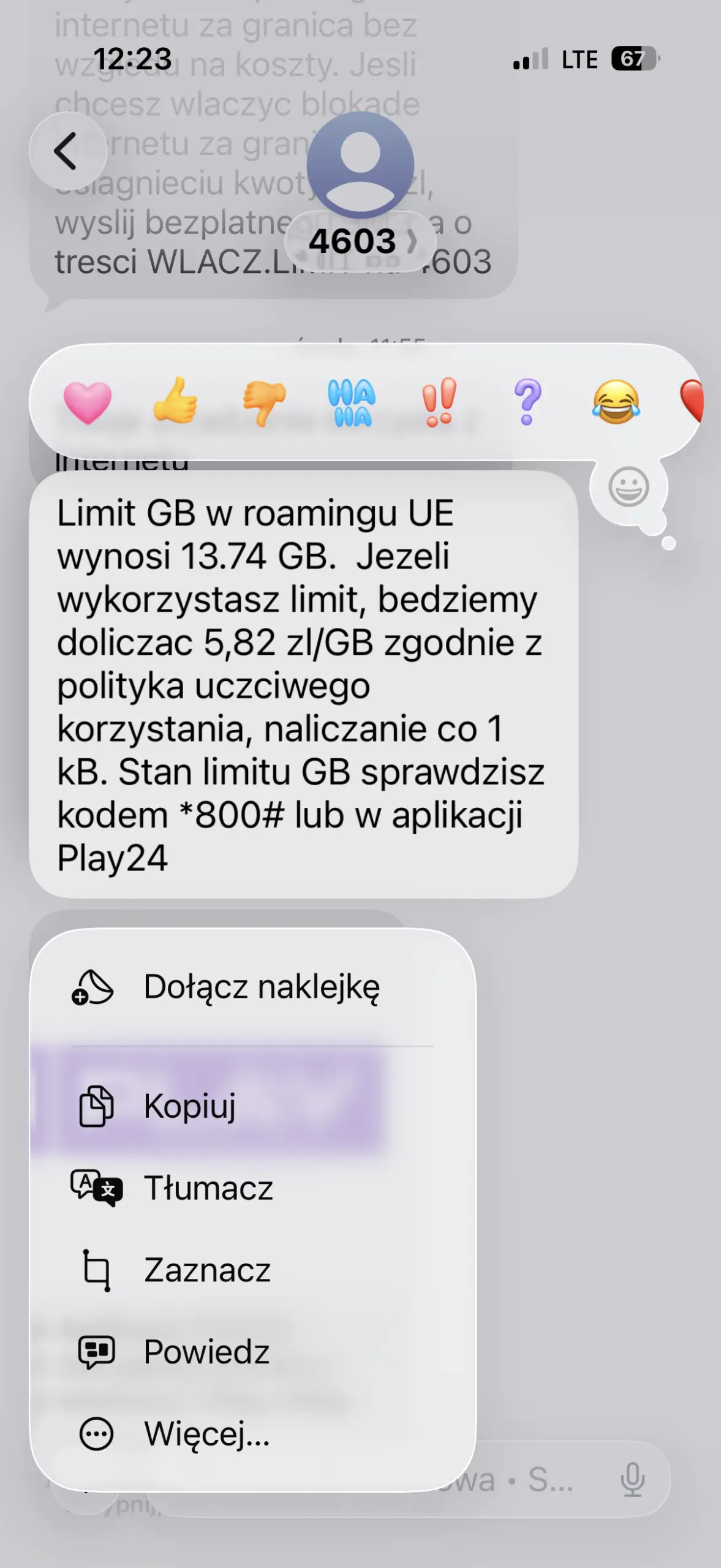React with the pink heart
Image resolution: width=721 pixels, height=1568 pixels.
[88, 402]
